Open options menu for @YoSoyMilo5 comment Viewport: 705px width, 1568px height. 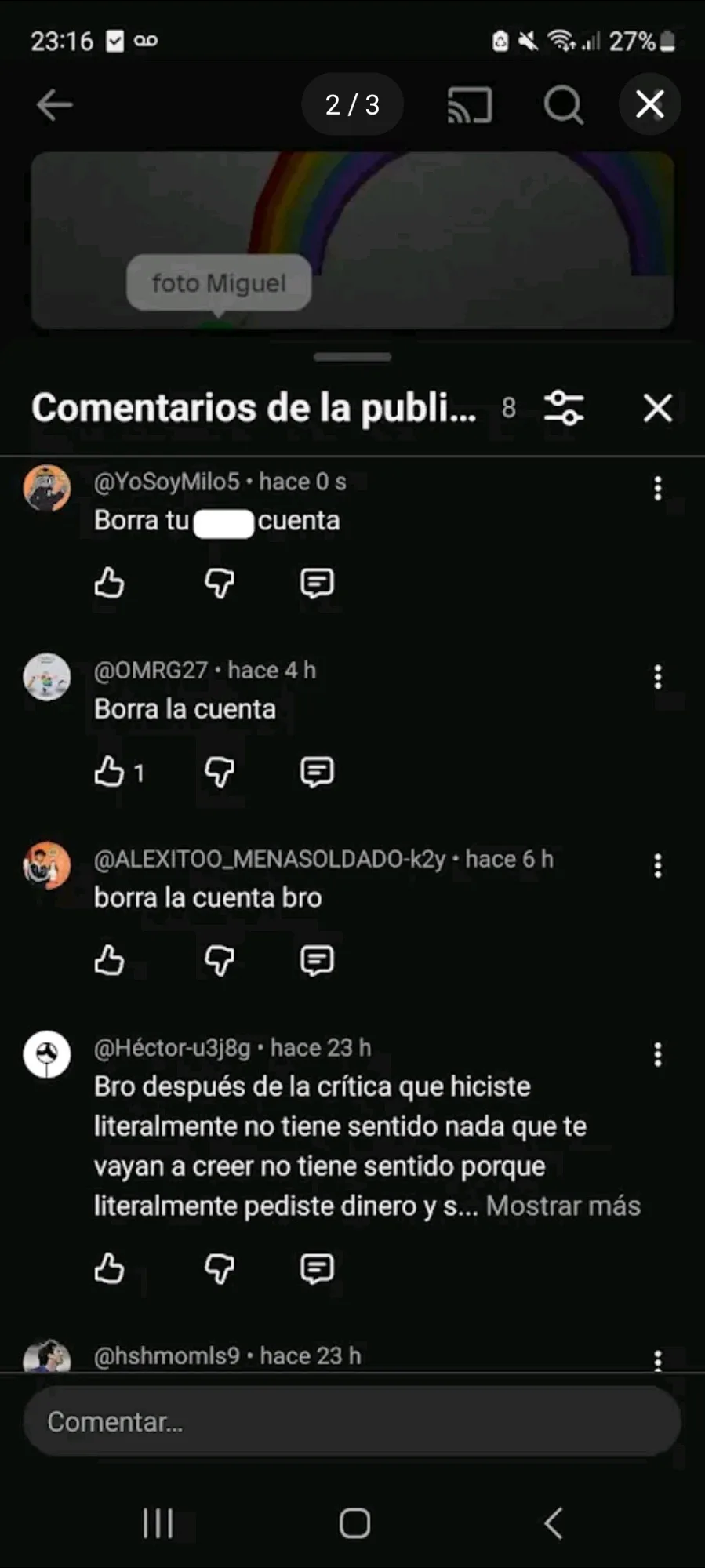(657, 489)
